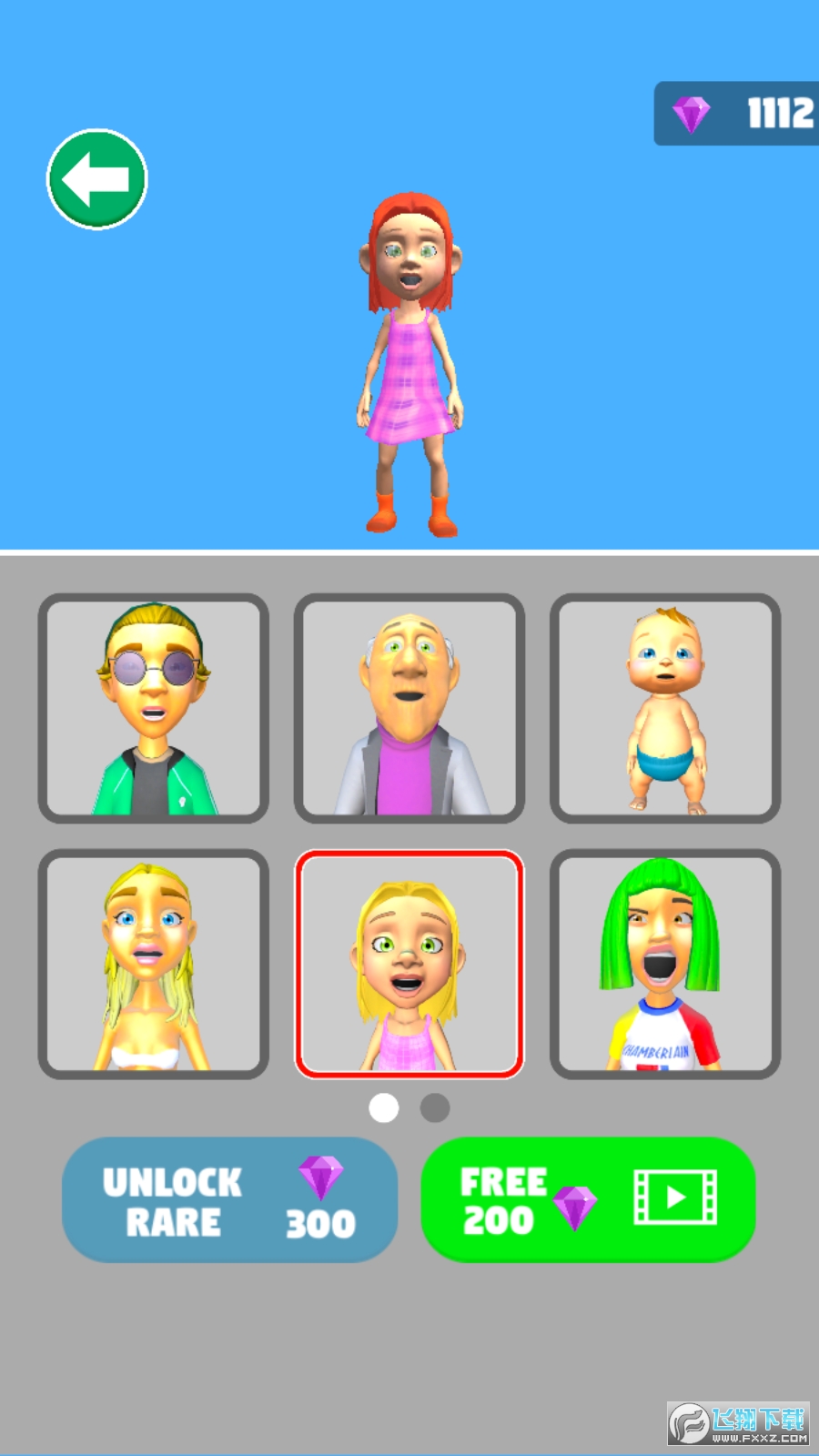Select the green-haired screaming character
The width and height of the screenshot is (819, 1456).
click(665, 964)
